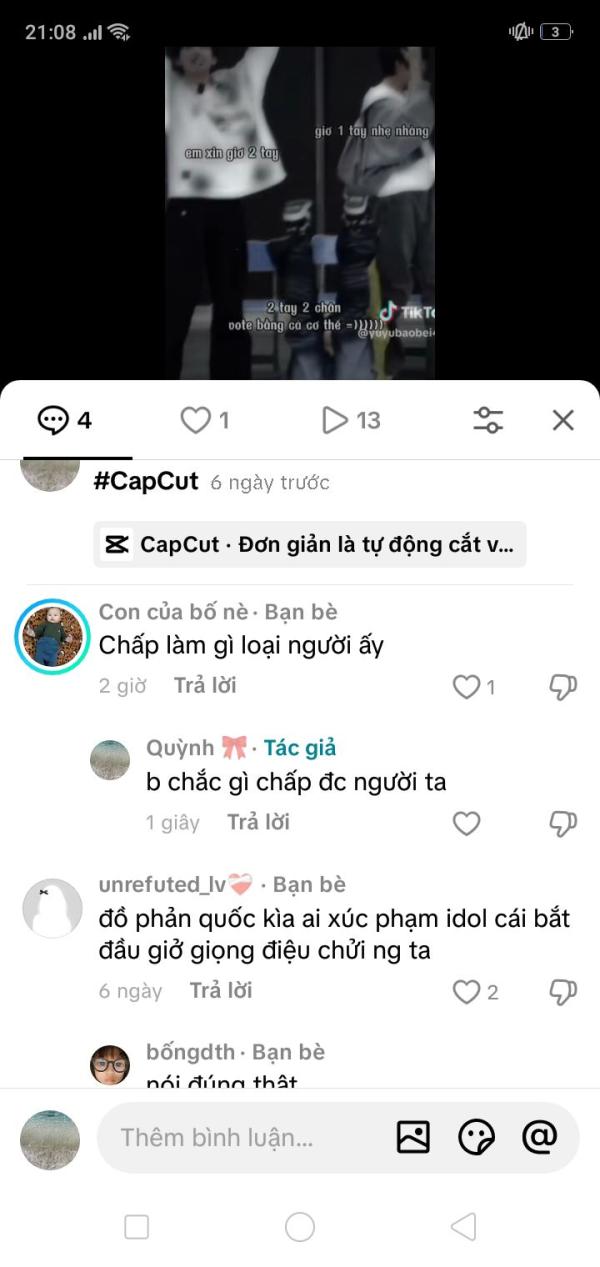
Task: Focus the Thêm bình luận text field
Action: [240, 1138]
